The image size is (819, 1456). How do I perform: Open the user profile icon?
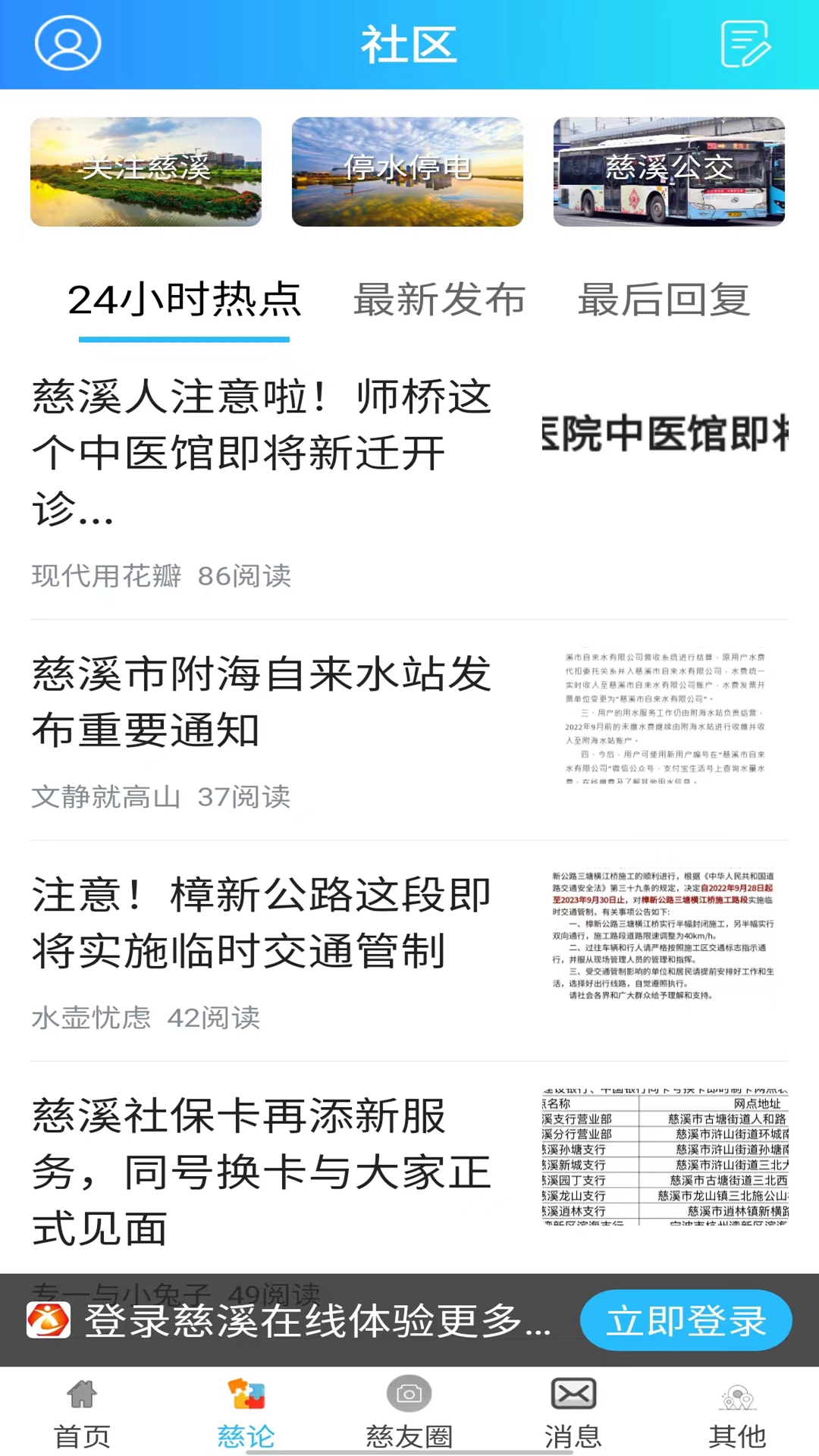[67, 44]
